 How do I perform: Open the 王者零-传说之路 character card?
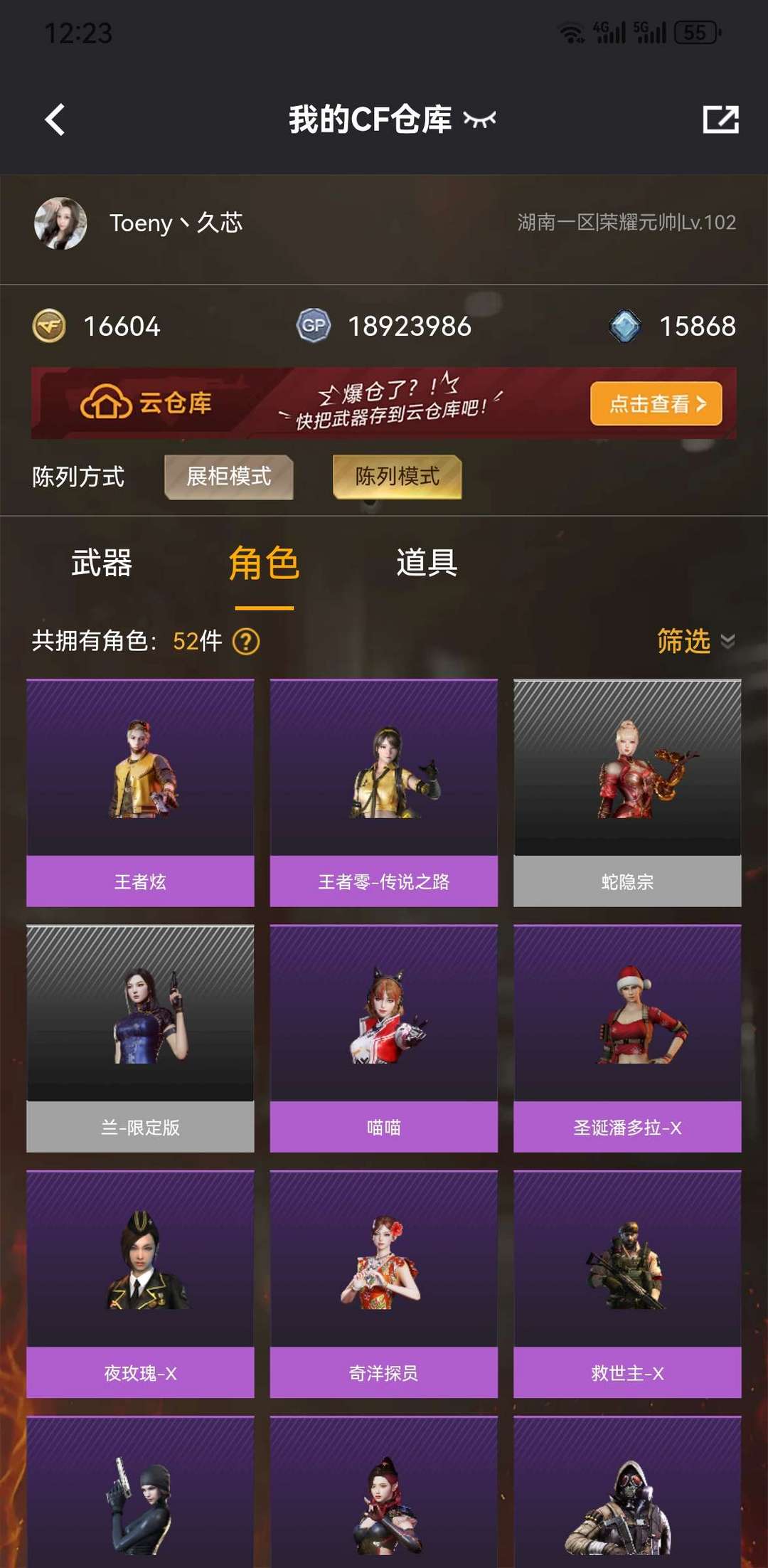point(384,793)
